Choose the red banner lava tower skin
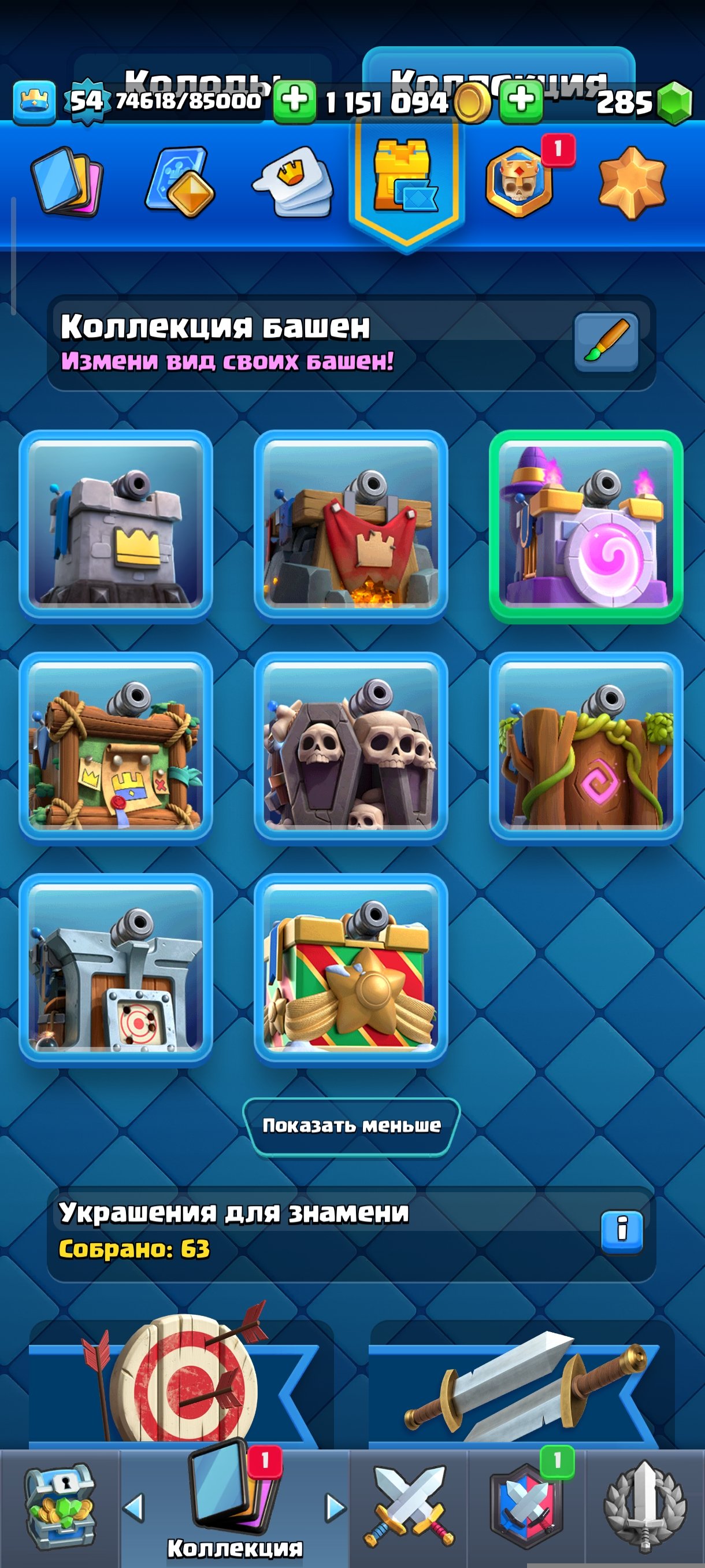 (351, 526)
